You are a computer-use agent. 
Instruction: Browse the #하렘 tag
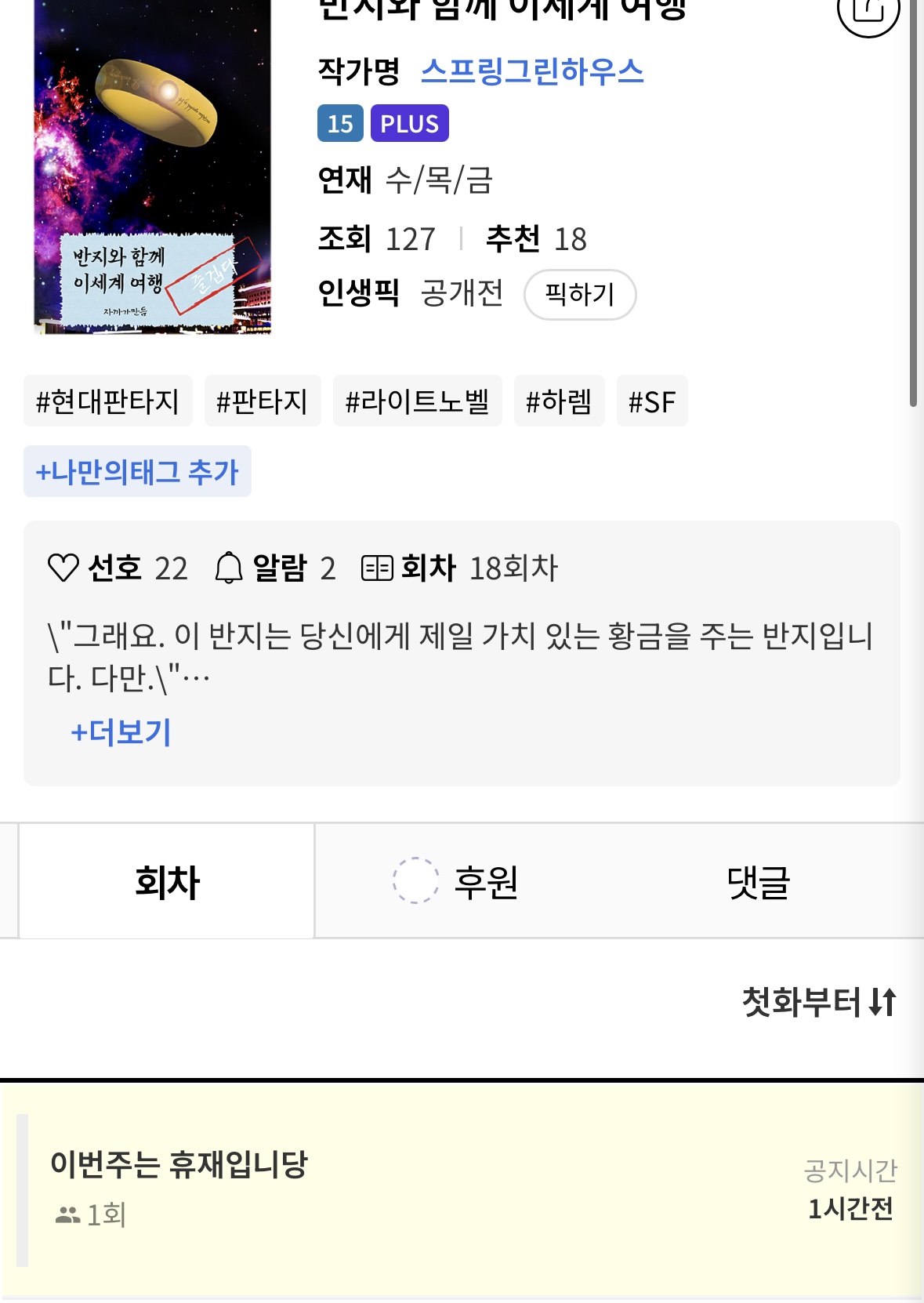tap(559, 401)
